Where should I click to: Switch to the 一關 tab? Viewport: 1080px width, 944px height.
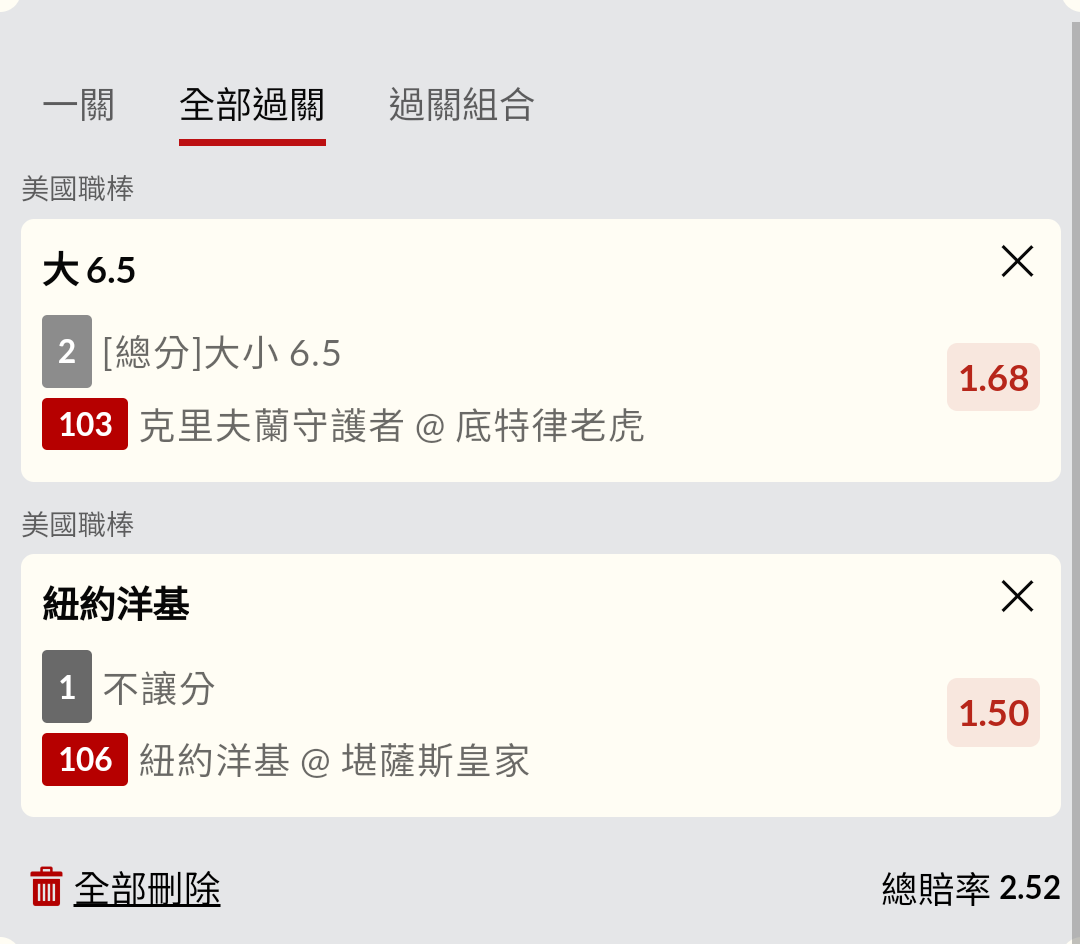[78, 105]
